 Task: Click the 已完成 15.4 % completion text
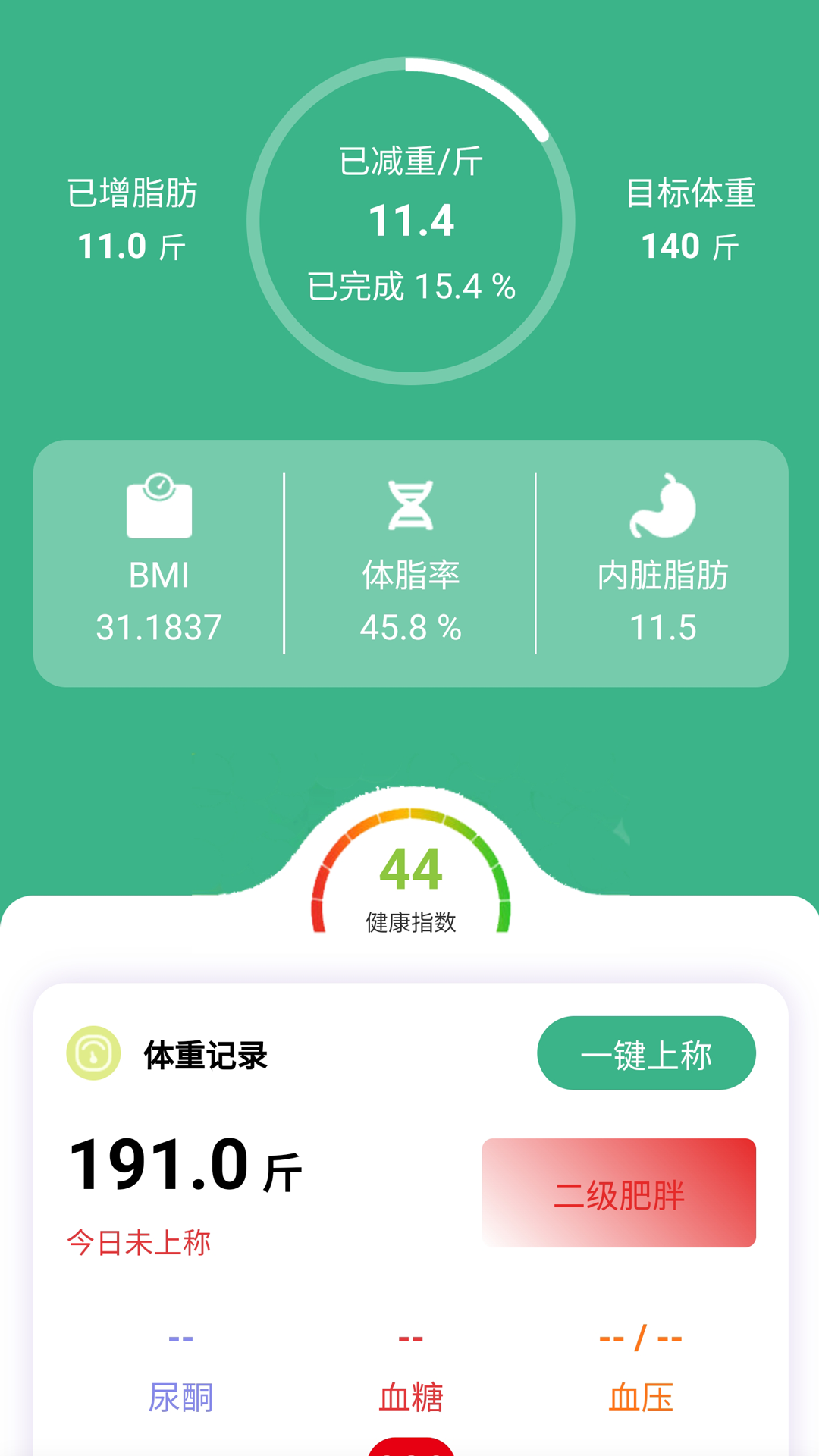point(411,287)
